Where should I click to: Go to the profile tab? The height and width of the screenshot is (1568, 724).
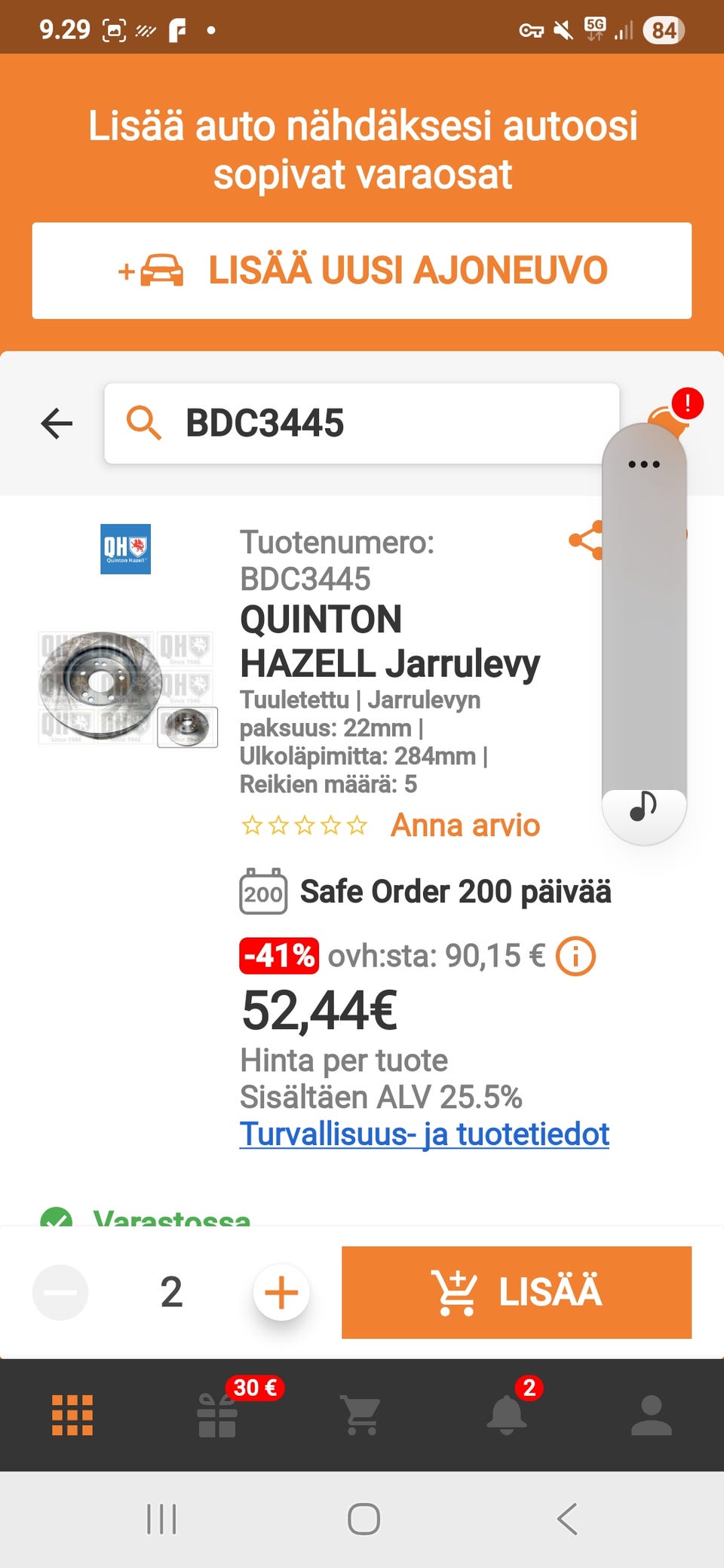(x=652, y=1415)
